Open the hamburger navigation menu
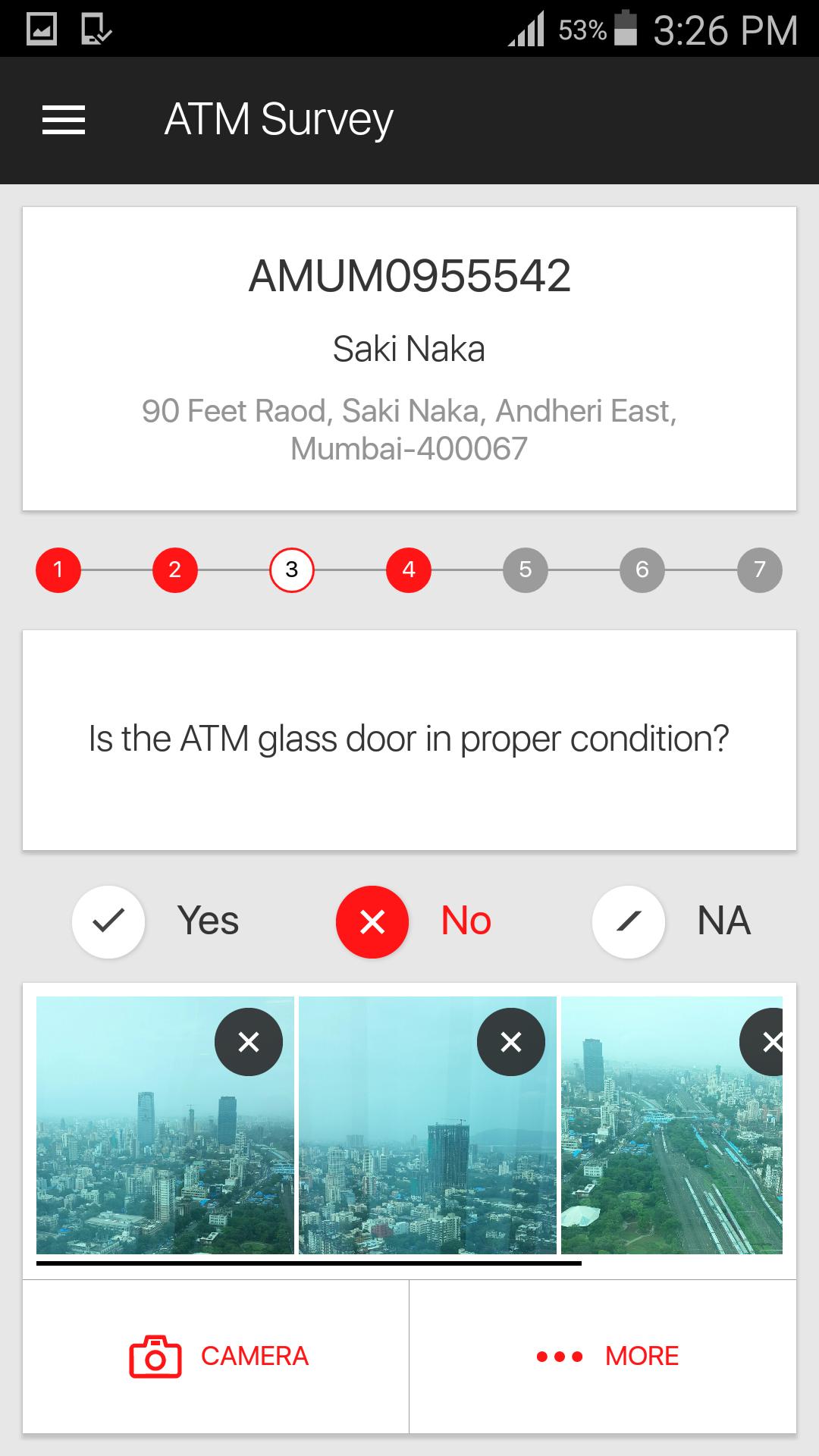This screenshot has width=819, height=1456. pos(64,120)
